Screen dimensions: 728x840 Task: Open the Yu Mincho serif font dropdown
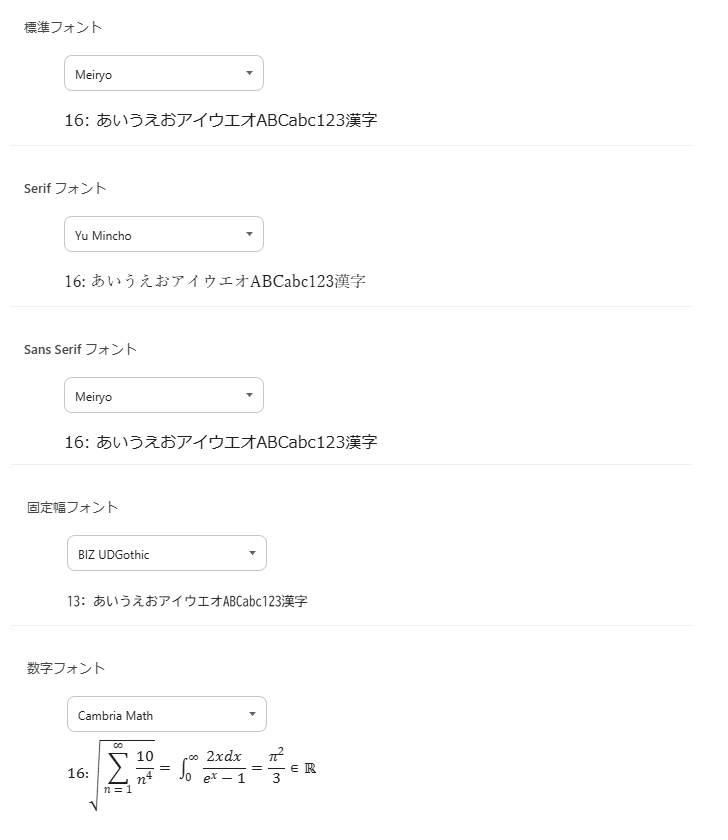point(163,234)
